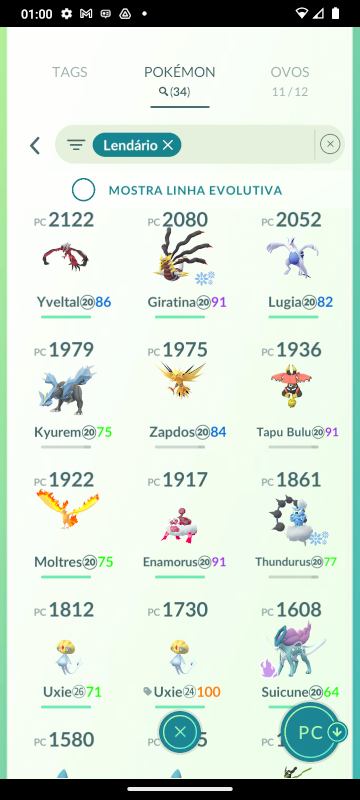Open Uxie with PC 1812
Viewport: 360px width, 800px height.
coord(66,655)
